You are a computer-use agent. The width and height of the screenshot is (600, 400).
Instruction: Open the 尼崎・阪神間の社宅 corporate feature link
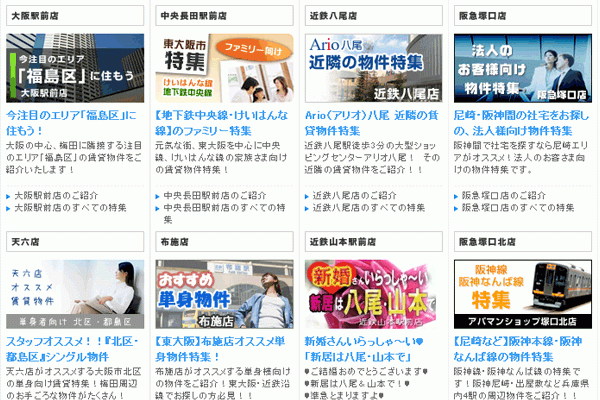click(522, 122)
